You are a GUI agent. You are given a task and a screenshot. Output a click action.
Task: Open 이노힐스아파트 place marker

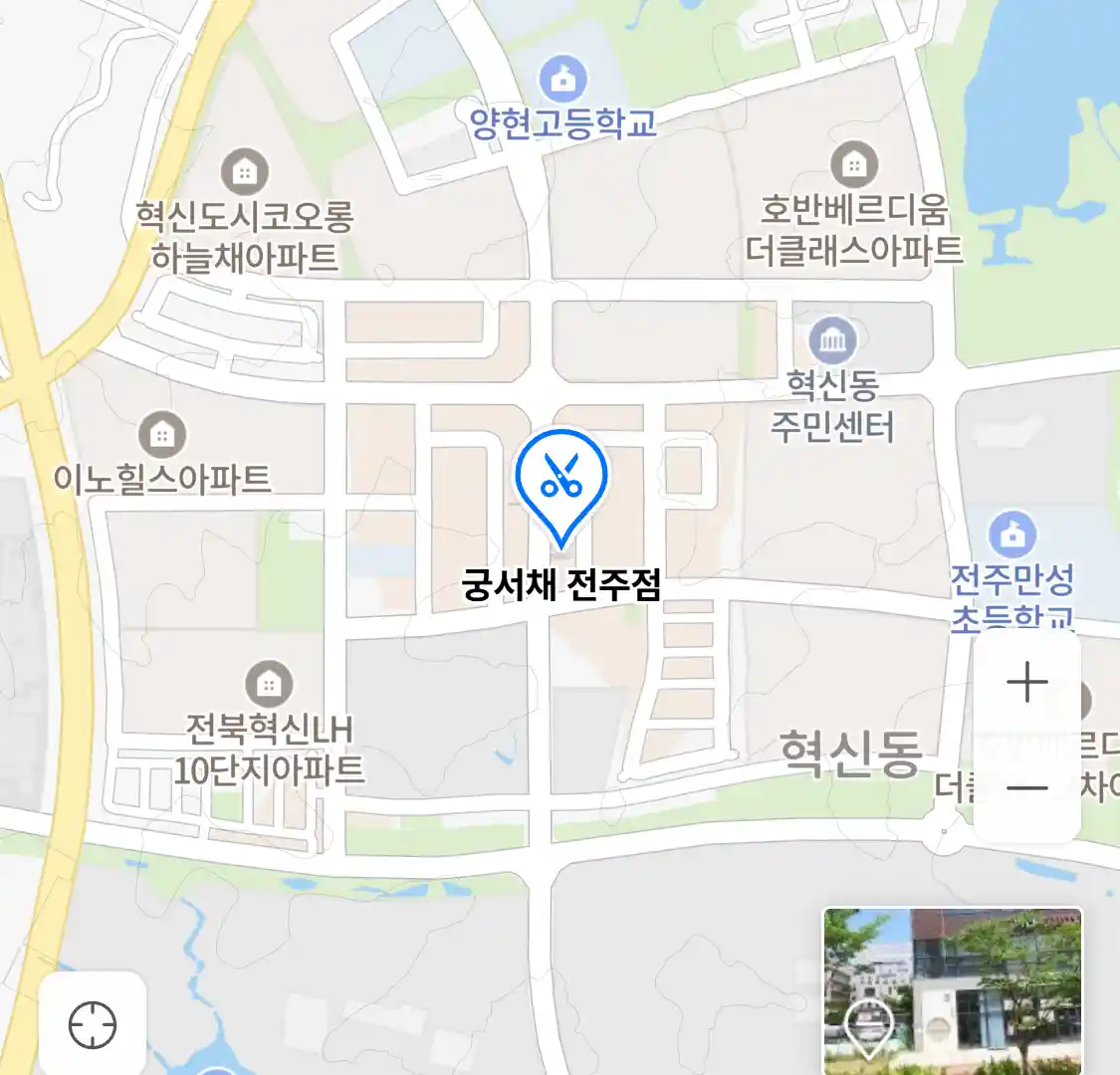tap(162, 434)
